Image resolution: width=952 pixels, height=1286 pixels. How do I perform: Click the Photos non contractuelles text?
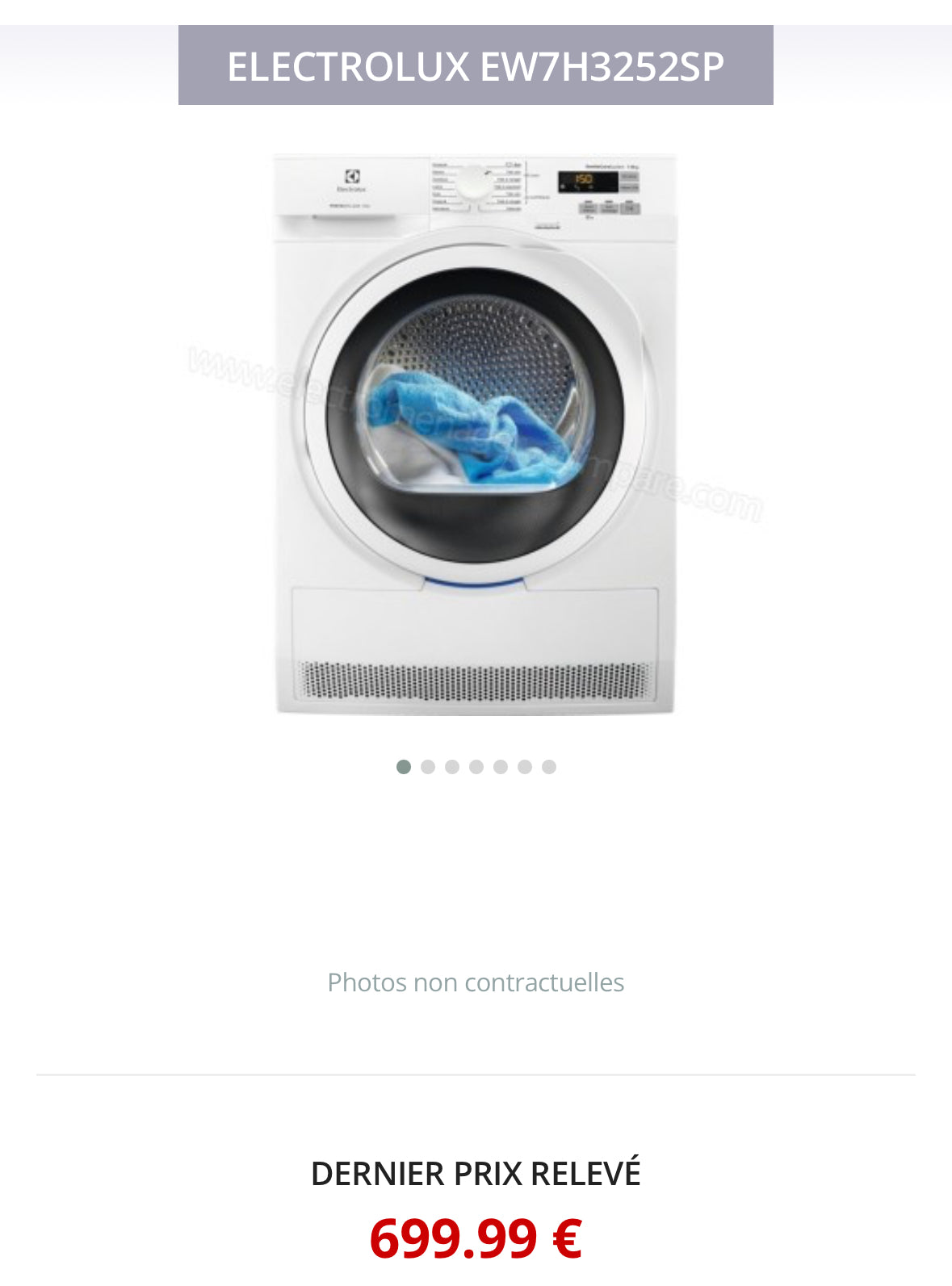476,982
